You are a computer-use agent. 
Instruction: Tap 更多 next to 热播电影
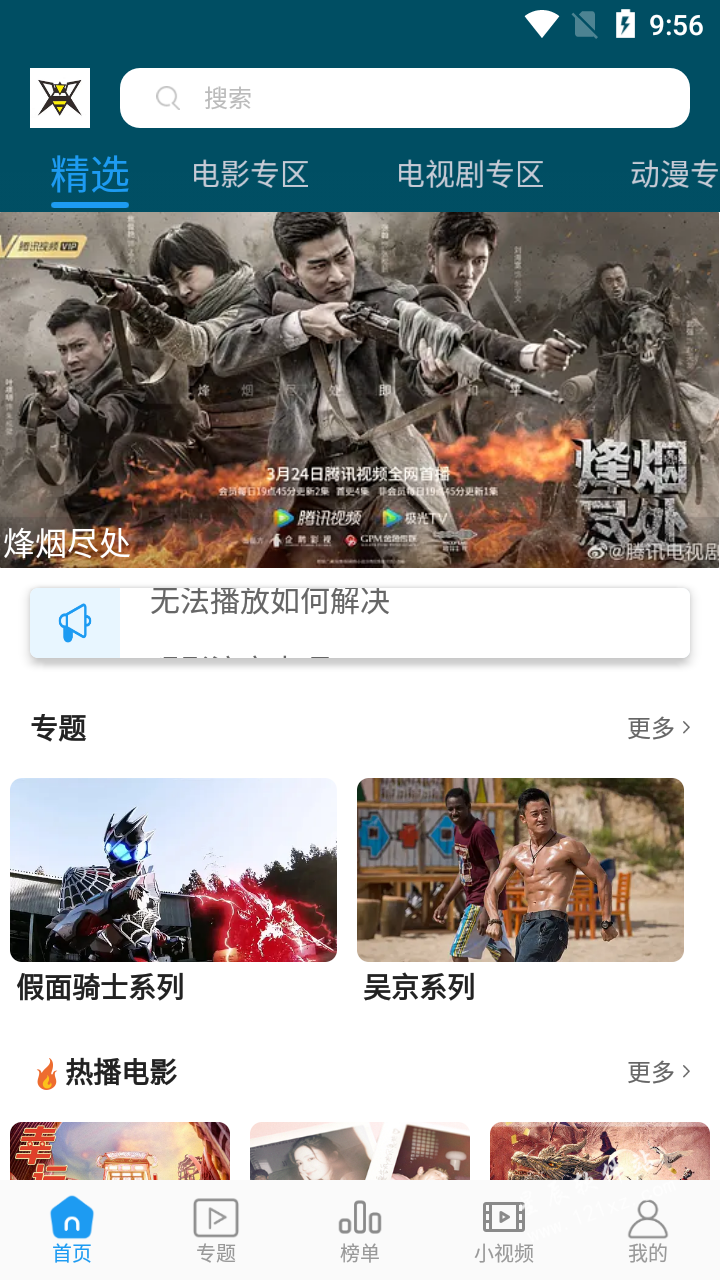pos(658,1072)
